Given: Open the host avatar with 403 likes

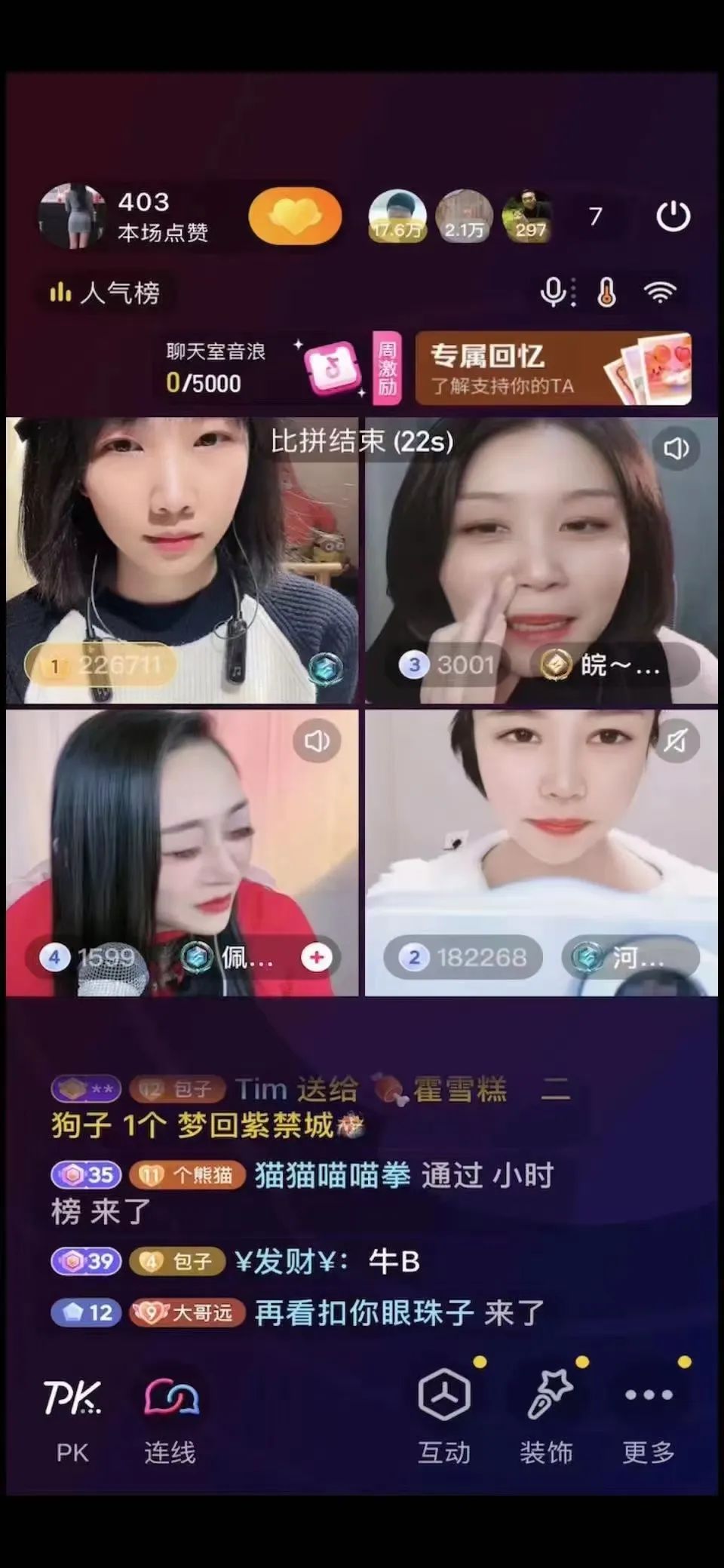Looking at the screenshot, I should click(72, 216).
